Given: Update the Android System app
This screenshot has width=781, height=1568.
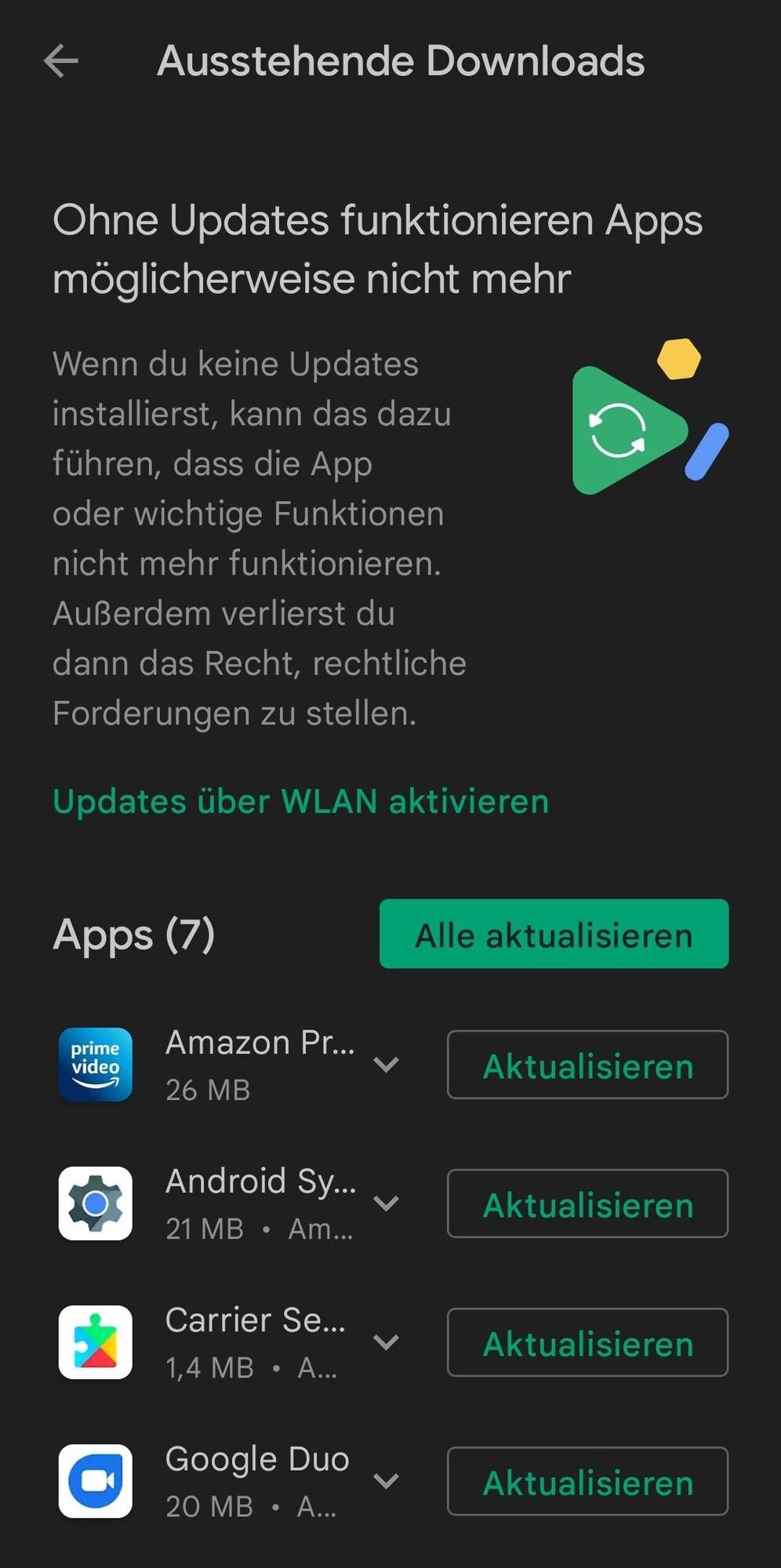Looking at the screenshot, I should pos(587,1203).
